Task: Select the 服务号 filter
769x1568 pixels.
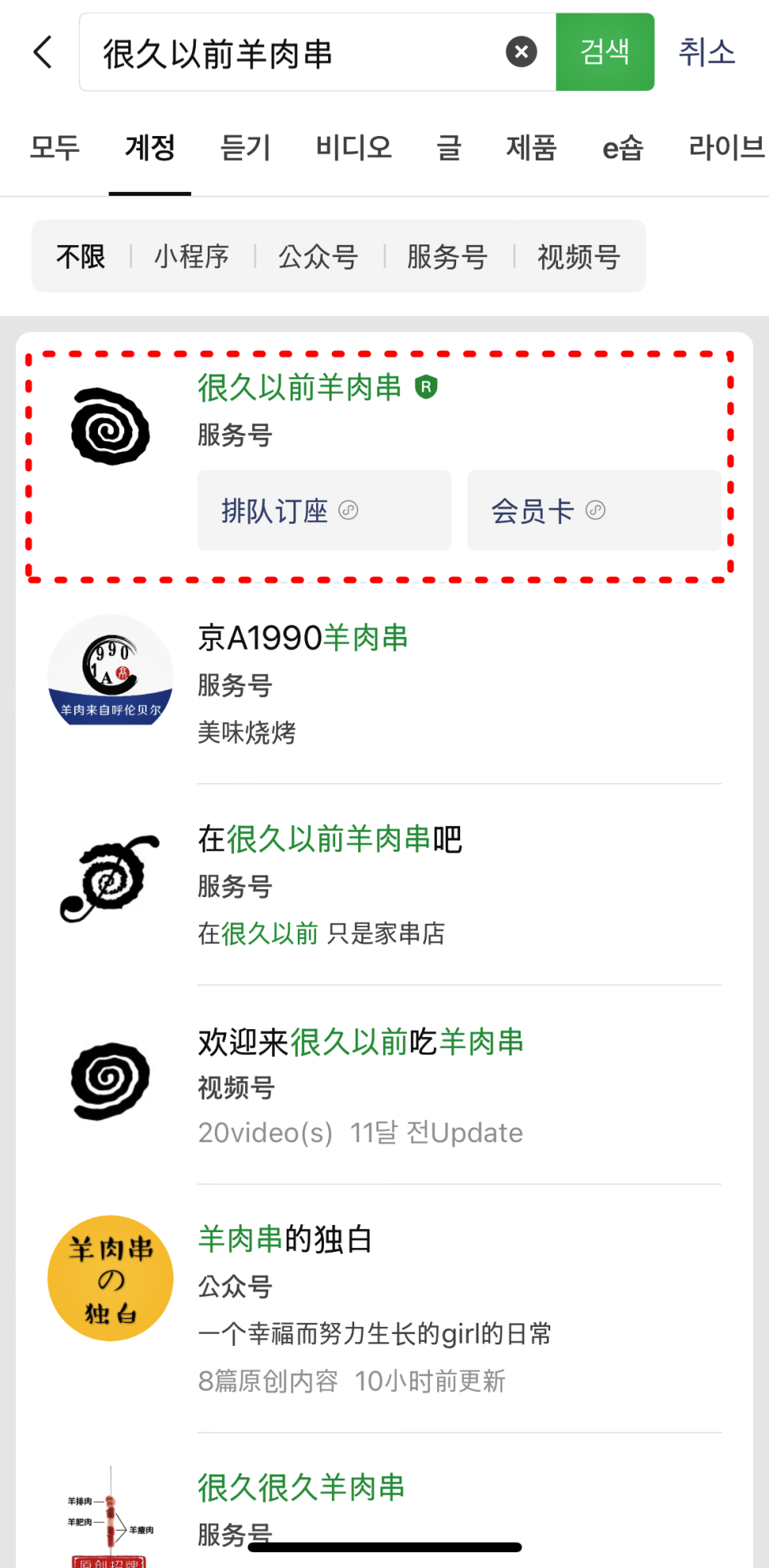Action: coord(447,257)
